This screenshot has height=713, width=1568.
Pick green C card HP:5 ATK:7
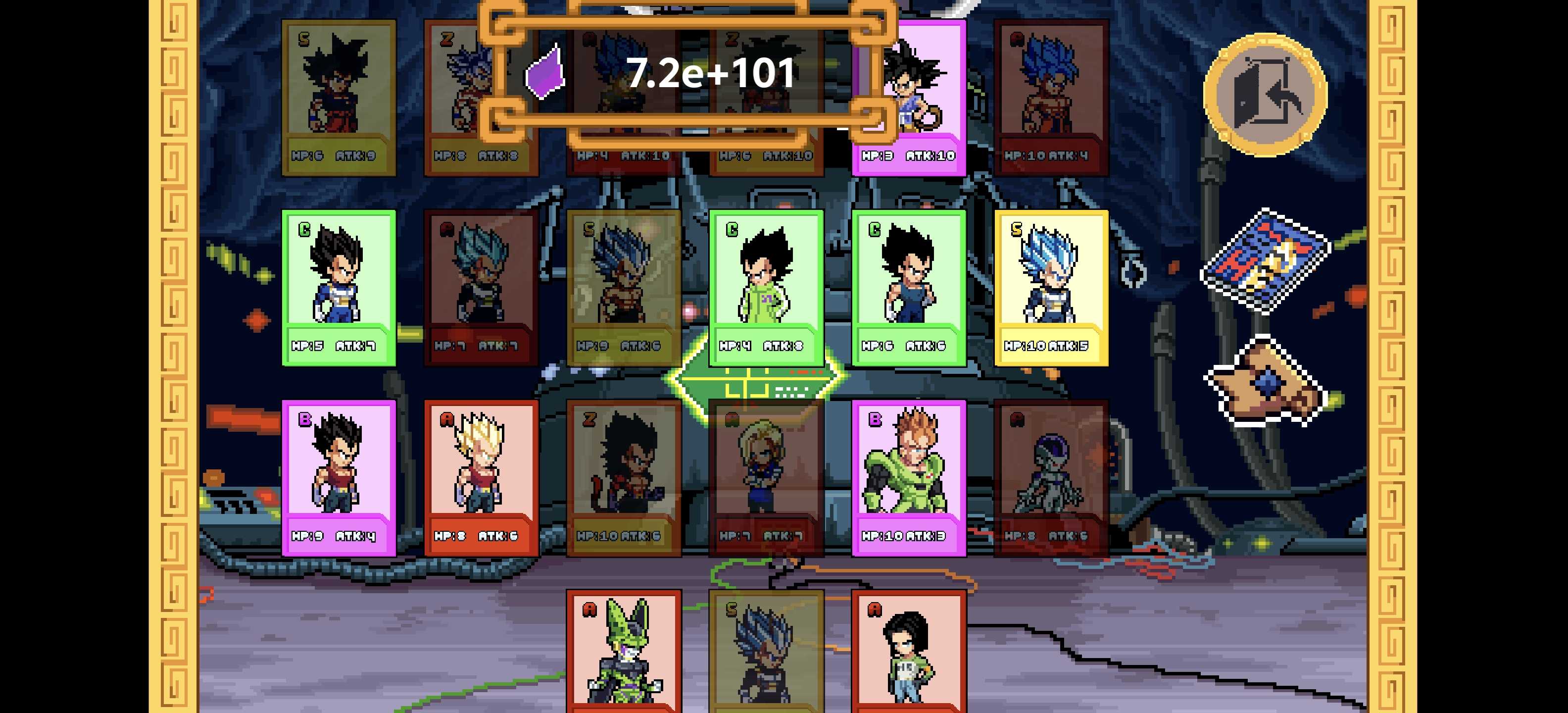coord(339,287)
